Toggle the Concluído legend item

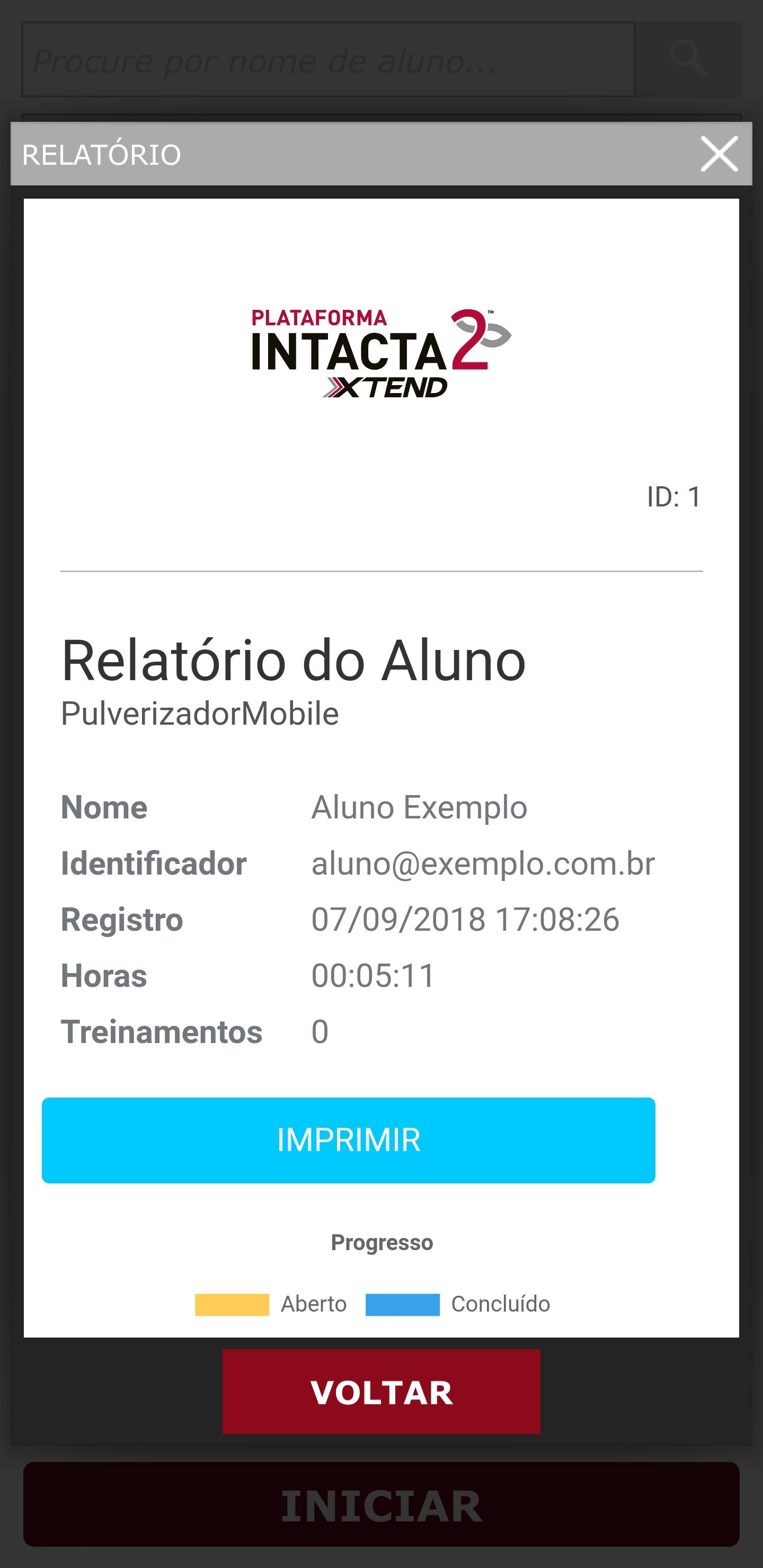[x=457, y=1304]
